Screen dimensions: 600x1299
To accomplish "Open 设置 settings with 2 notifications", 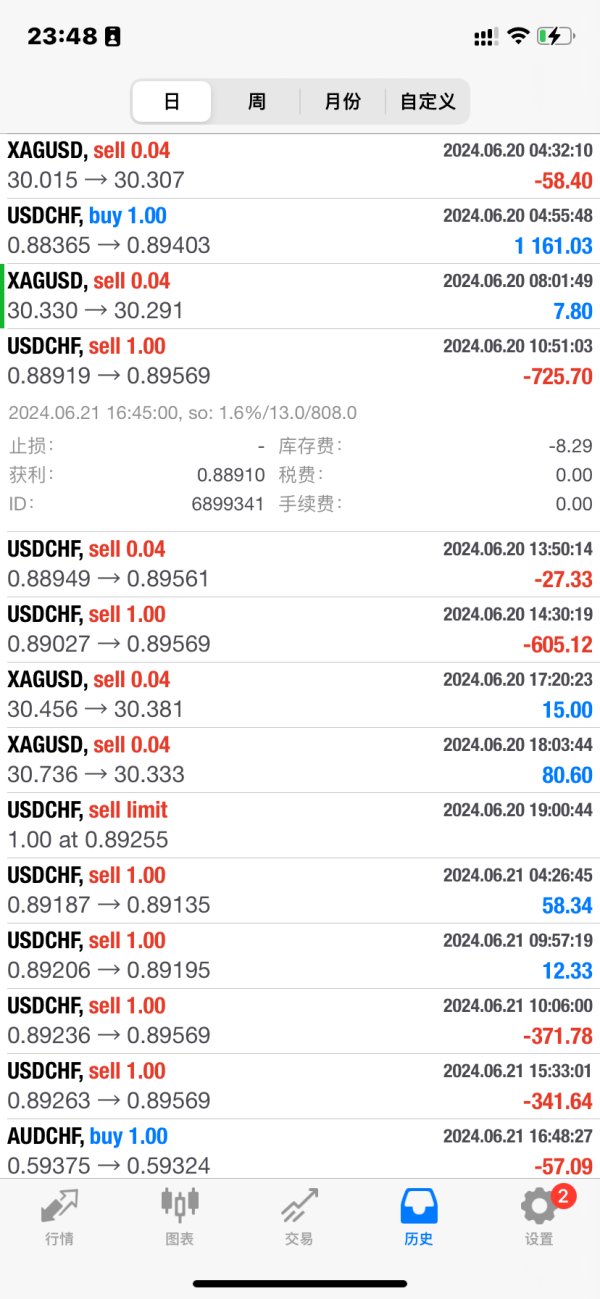I will (539, 1217).
